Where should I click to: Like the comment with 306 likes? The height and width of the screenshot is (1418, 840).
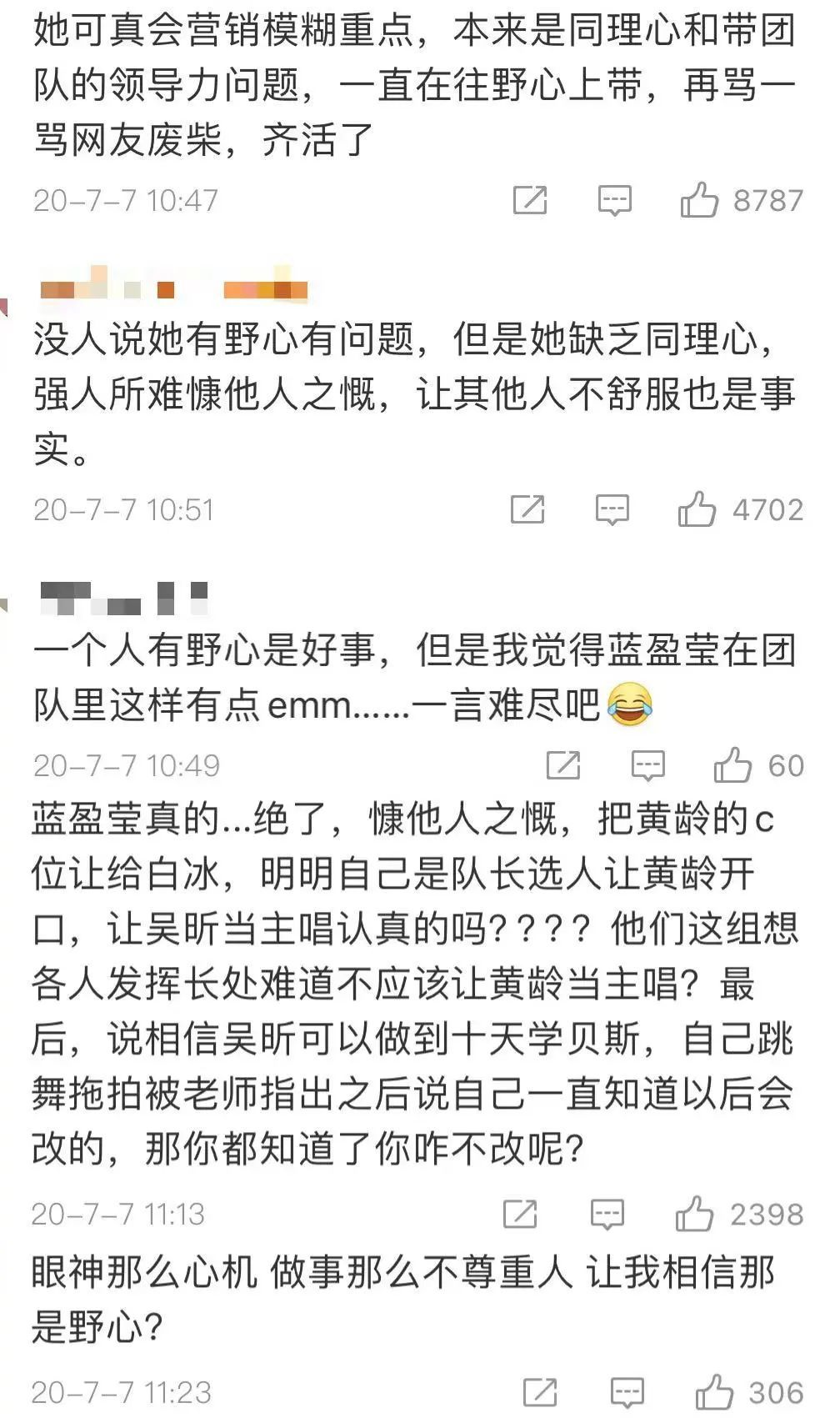pos(714,1392)
